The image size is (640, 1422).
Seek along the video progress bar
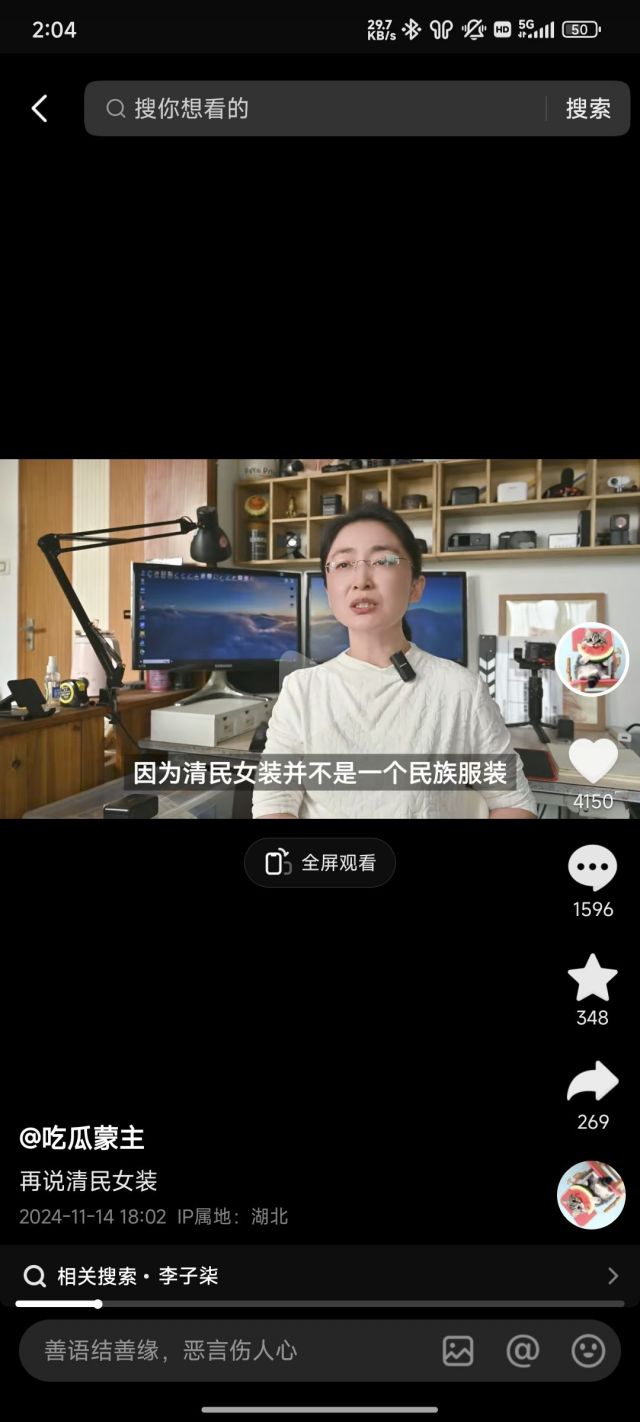pyautogui.click(x=320, y=1304)
